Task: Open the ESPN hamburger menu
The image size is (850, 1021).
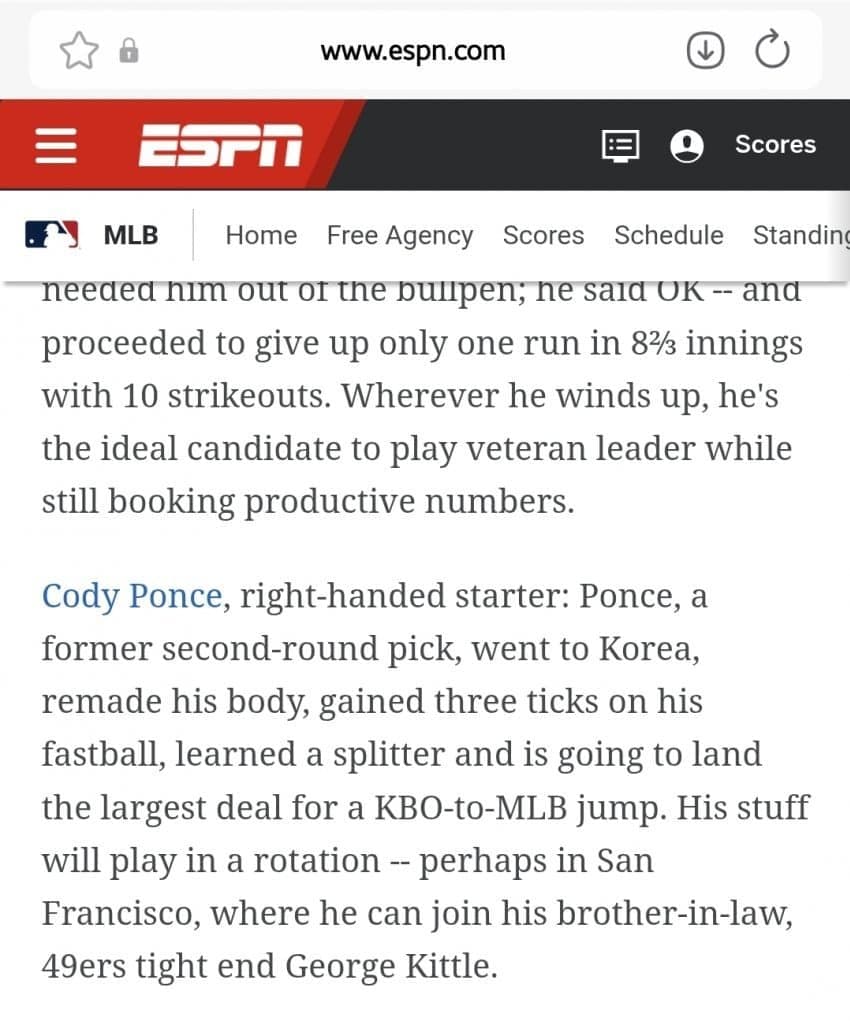Action: (56, 146)
